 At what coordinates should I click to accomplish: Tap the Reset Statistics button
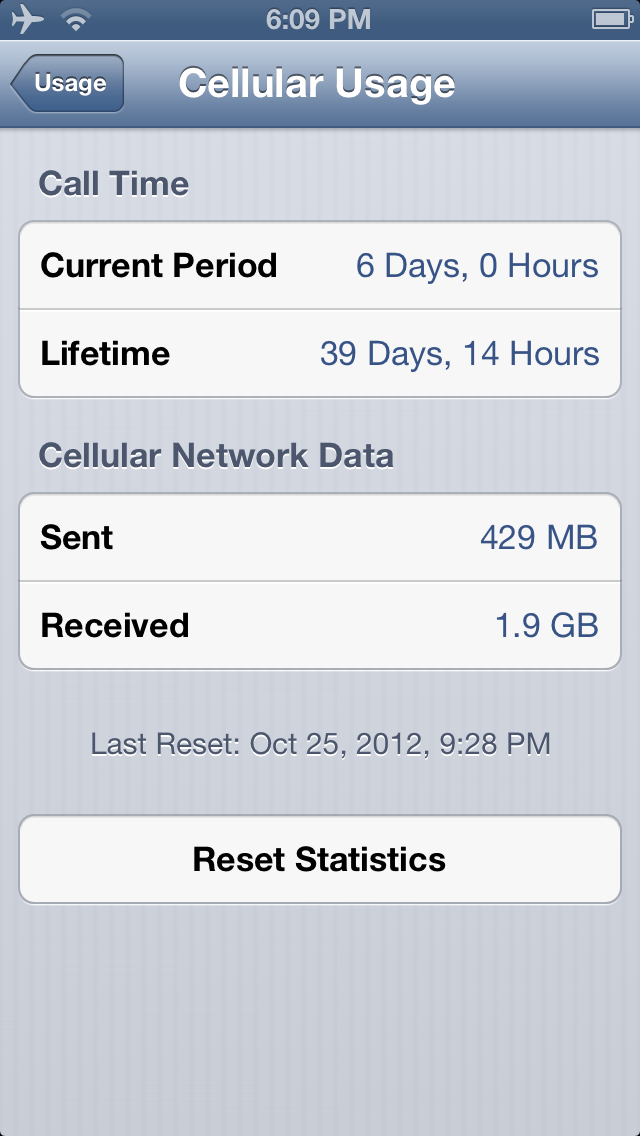click(x=320, y=859)
